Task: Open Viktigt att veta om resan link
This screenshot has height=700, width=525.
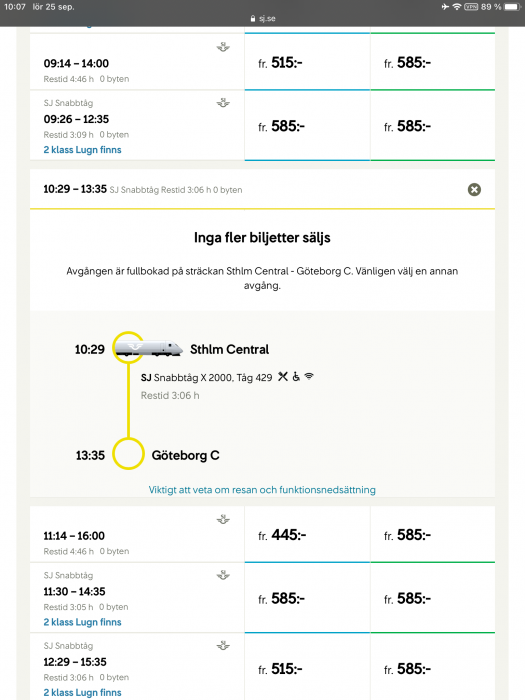Action: coord(262,490)
